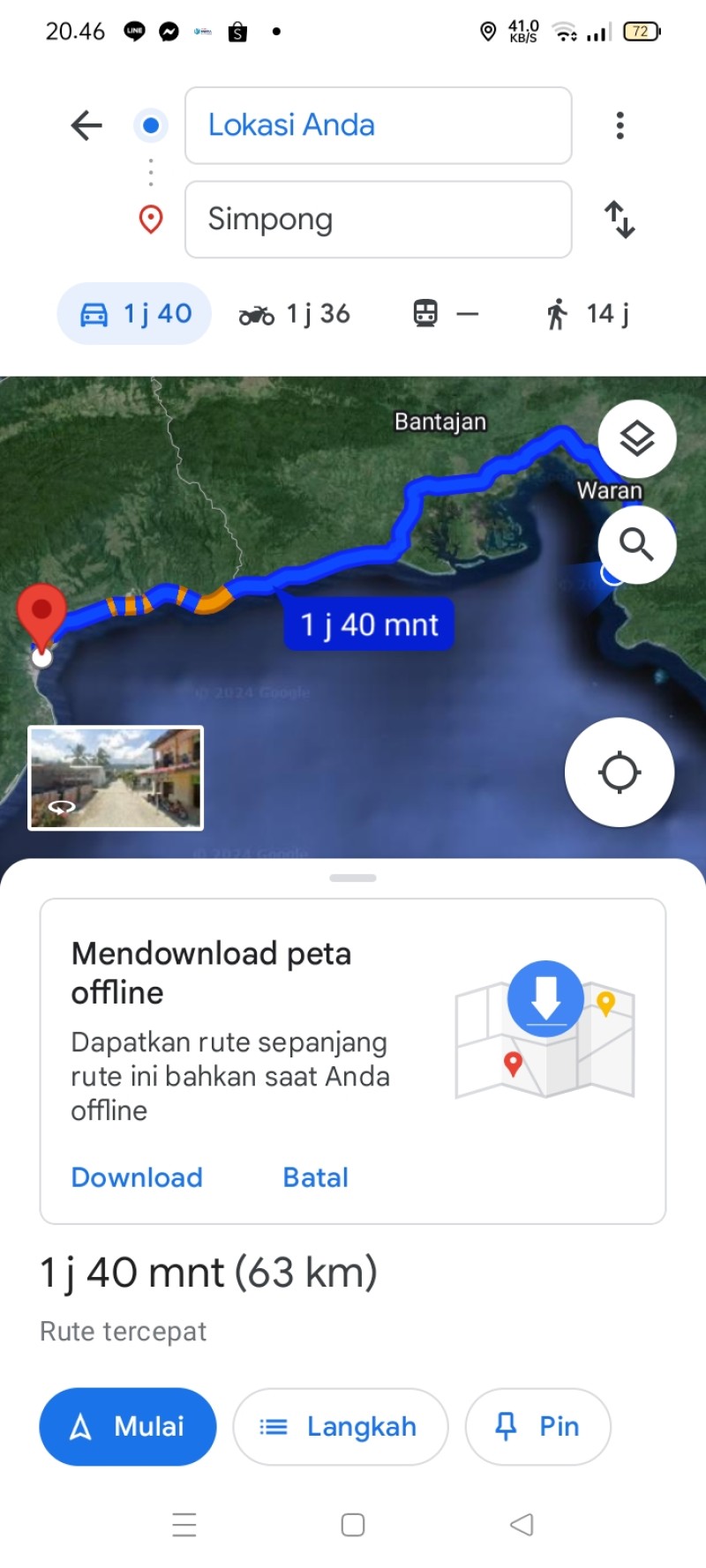706x1568 pixels.
Task: Open the Street View thumbnail
Action: 116,778
